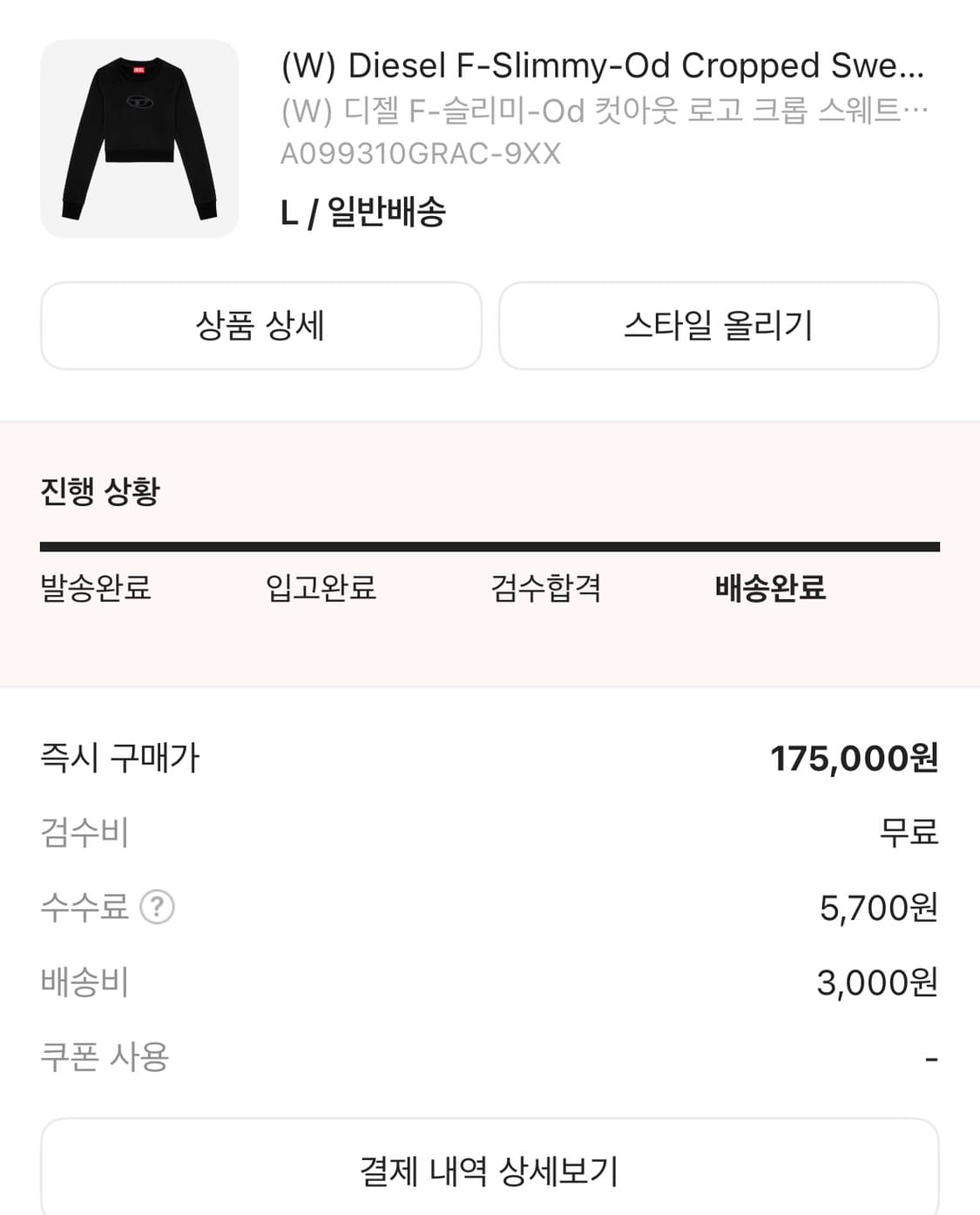Open 상품 상세 to view product details

click(x=260, y=326)
